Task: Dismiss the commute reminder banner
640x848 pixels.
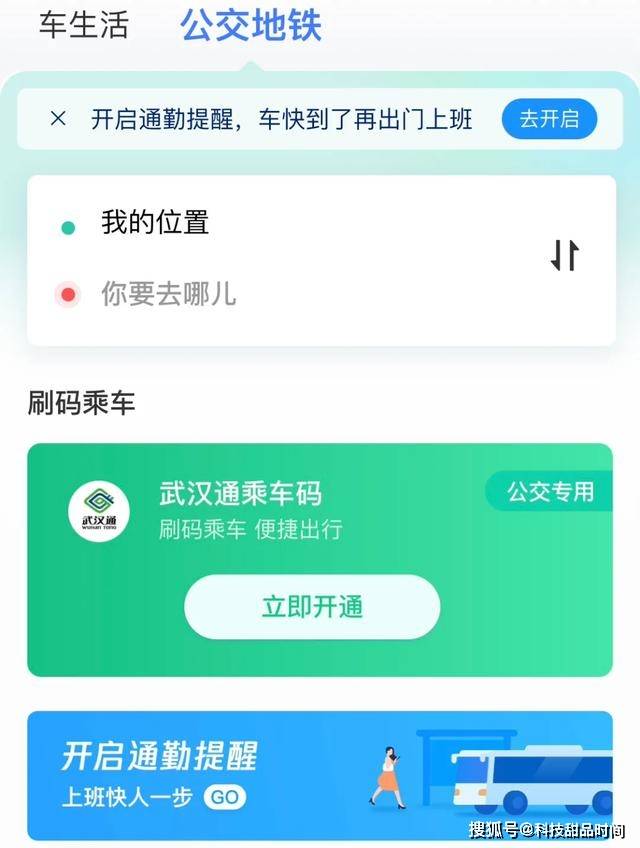Action: (58, 119)
